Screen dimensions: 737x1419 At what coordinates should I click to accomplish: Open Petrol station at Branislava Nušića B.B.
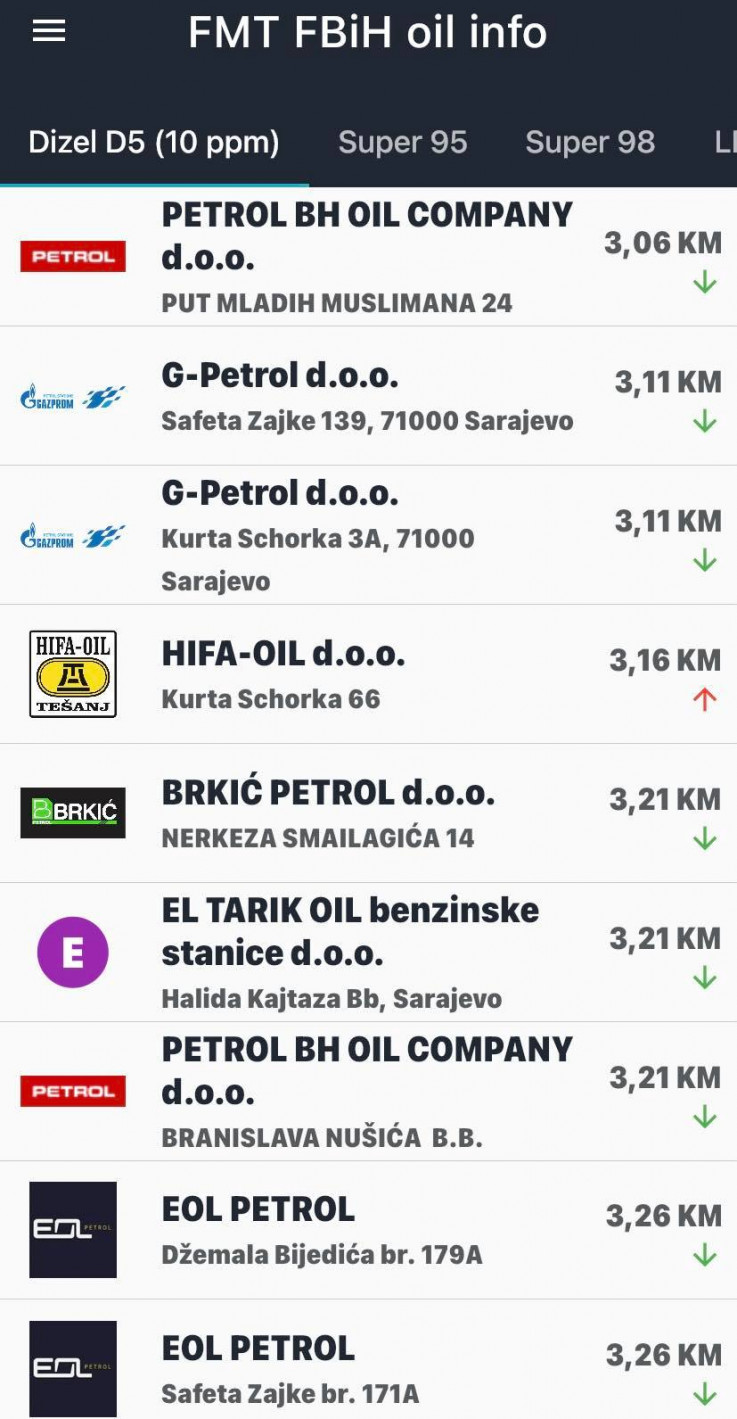(x=367, y=1091)
